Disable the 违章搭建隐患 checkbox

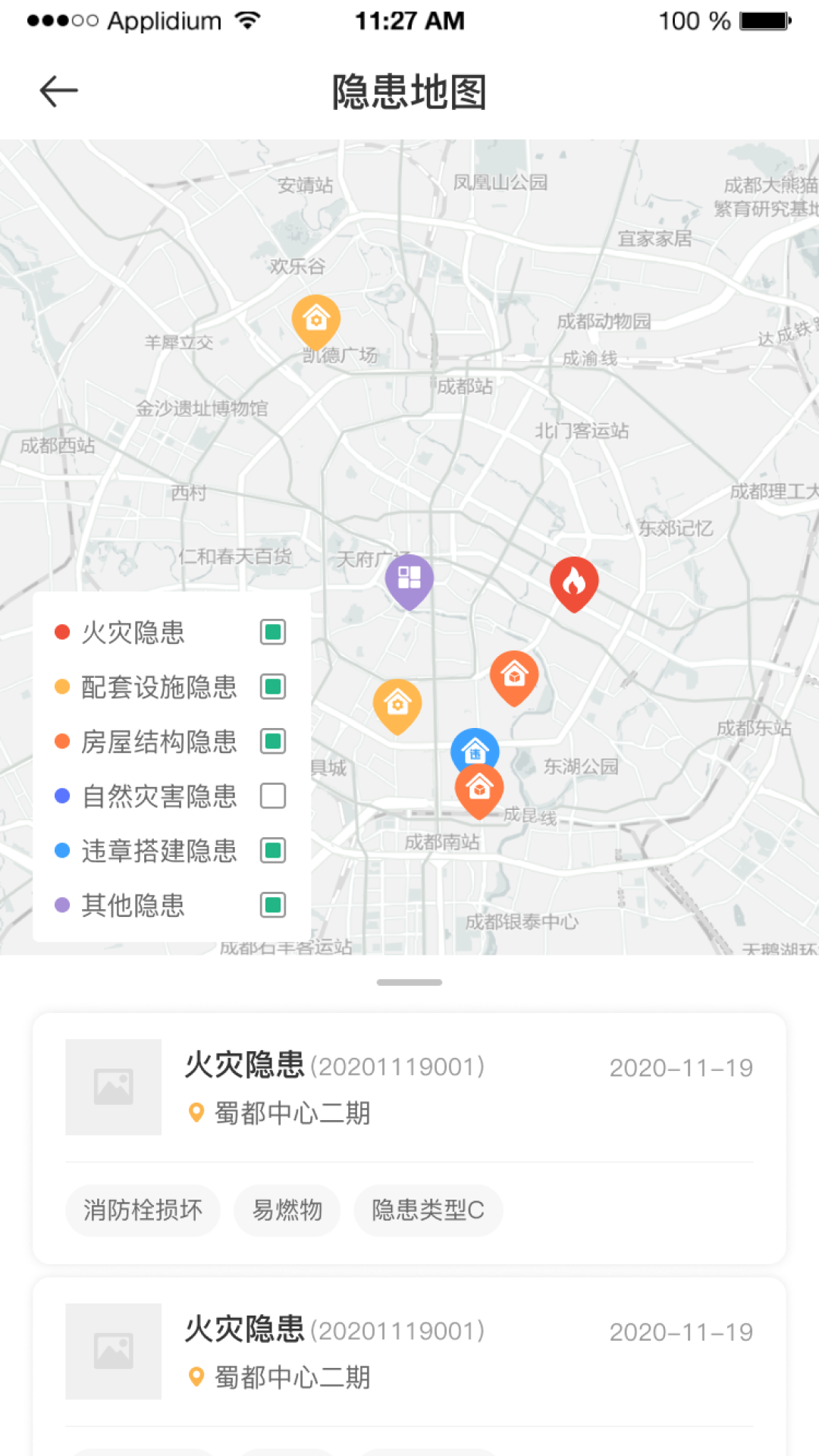point(272,851)
